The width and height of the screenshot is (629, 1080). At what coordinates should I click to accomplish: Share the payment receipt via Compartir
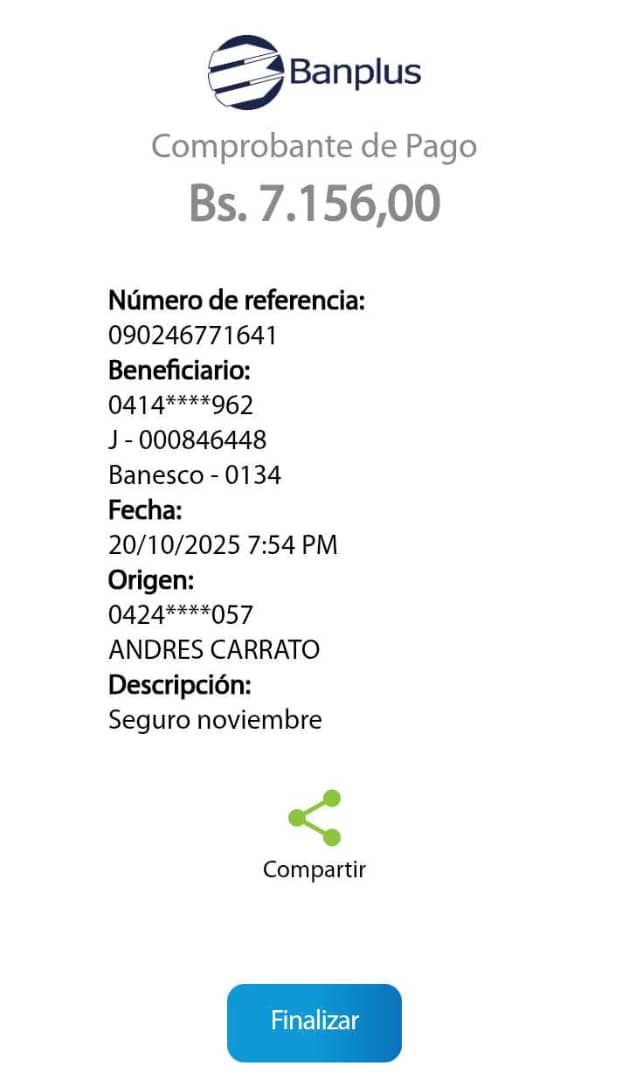tap(314, 819)
